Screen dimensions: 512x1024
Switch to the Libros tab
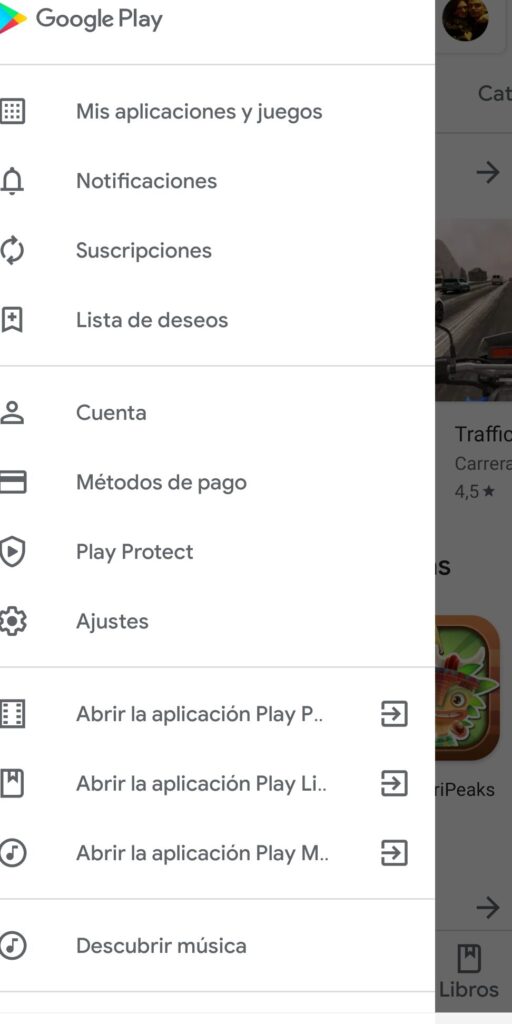click(x=469, y=971)
